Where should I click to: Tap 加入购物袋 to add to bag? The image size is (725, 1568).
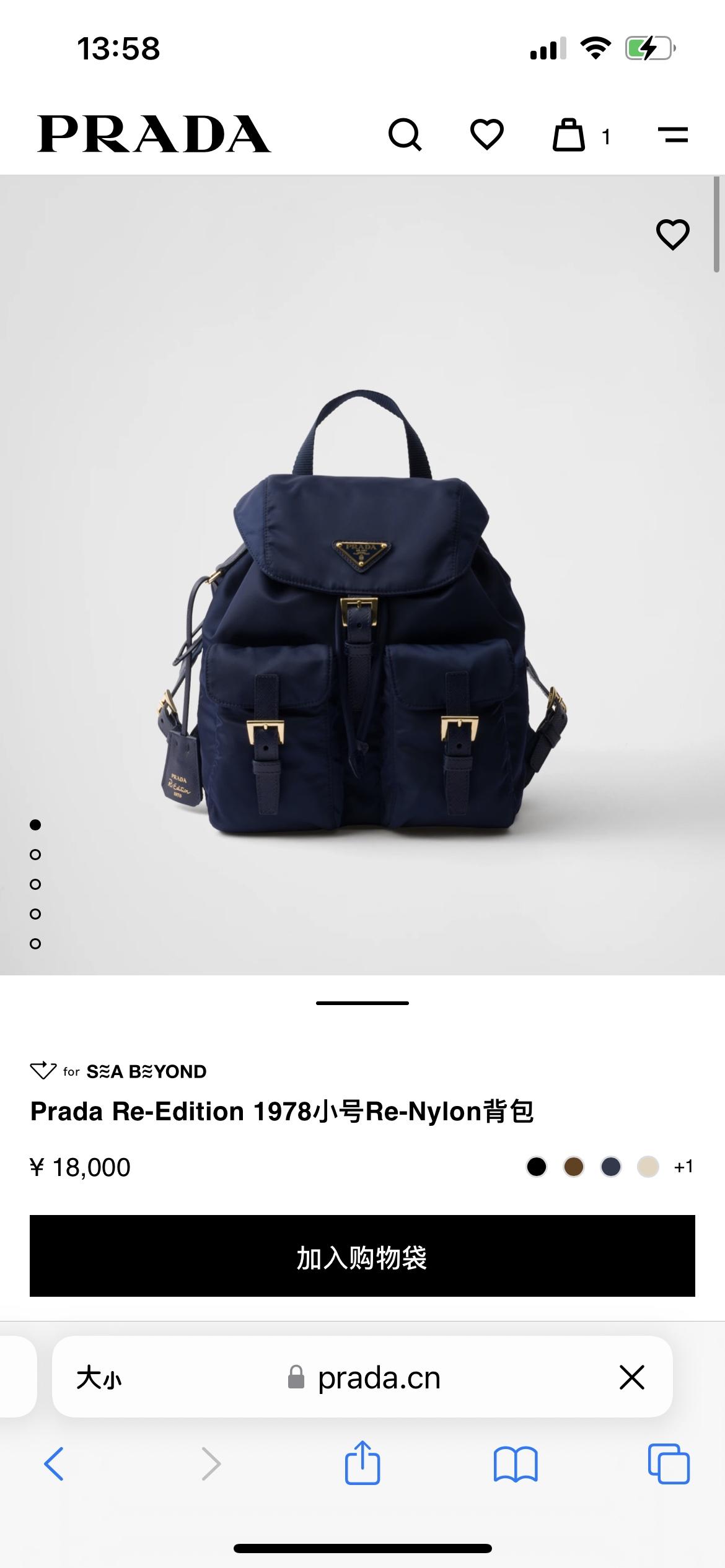362,1255
